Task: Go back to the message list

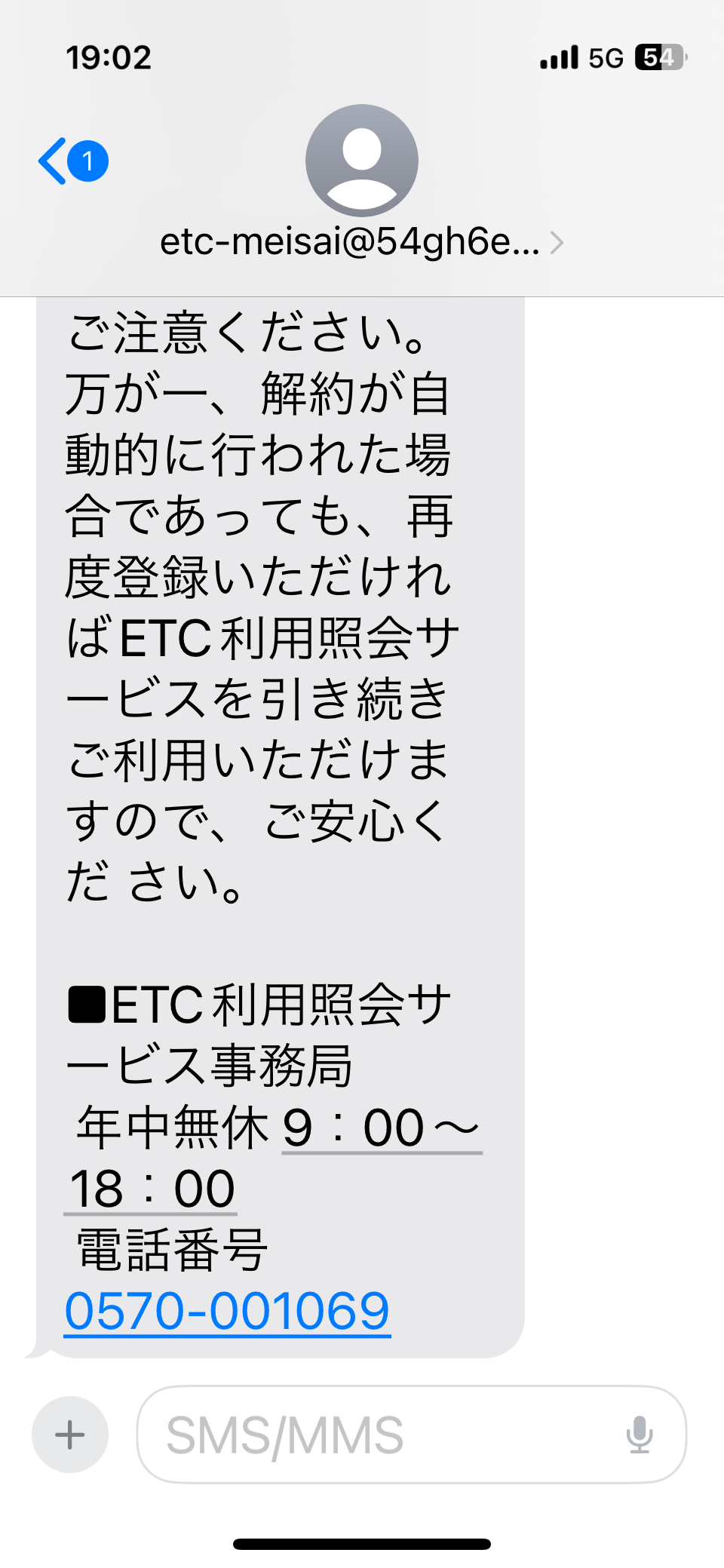Action: [x=73, y=161]
